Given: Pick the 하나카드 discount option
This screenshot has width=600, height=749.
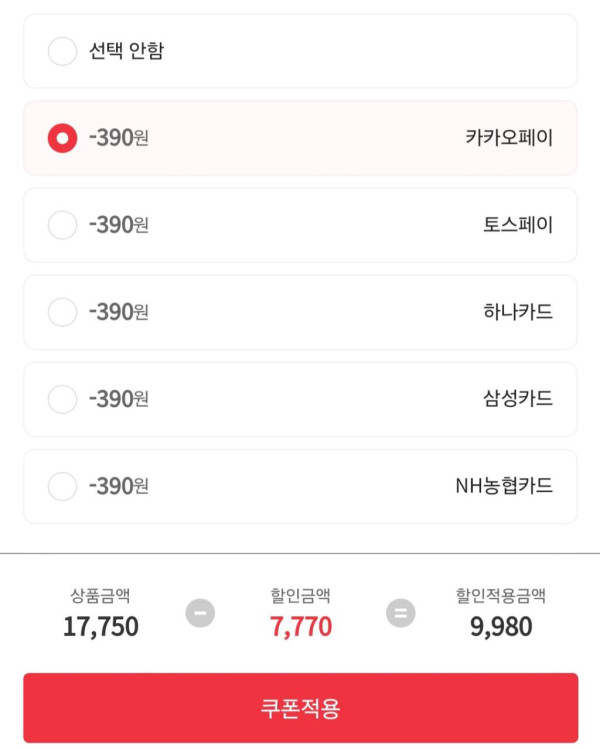Looking at the screenshot, I should 62,312.
